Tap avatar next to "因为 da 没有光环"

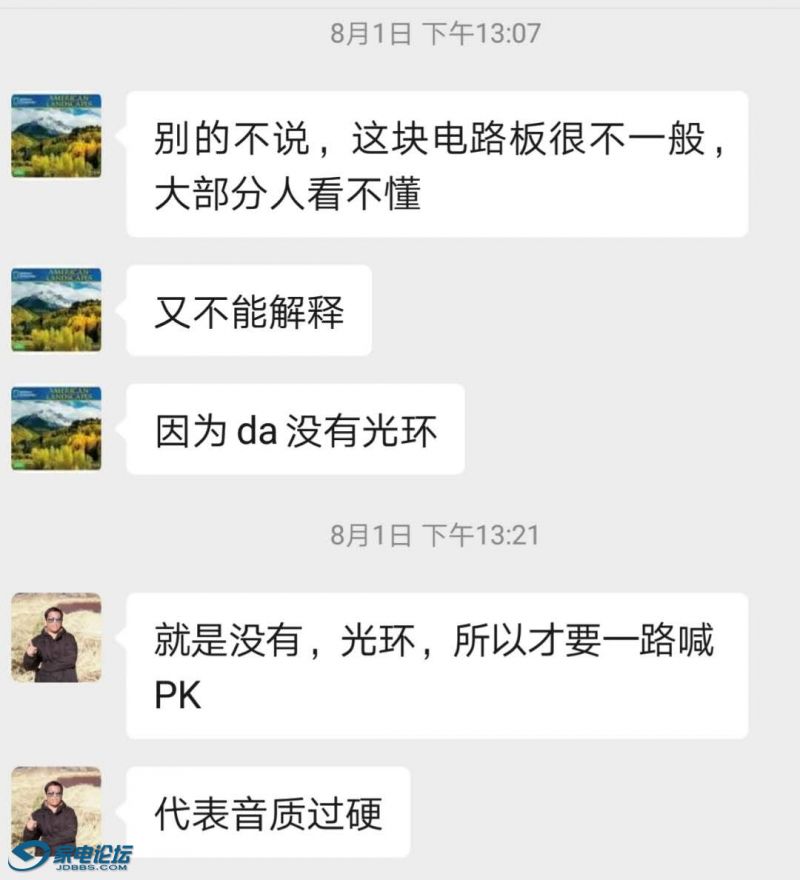[56, 428]
